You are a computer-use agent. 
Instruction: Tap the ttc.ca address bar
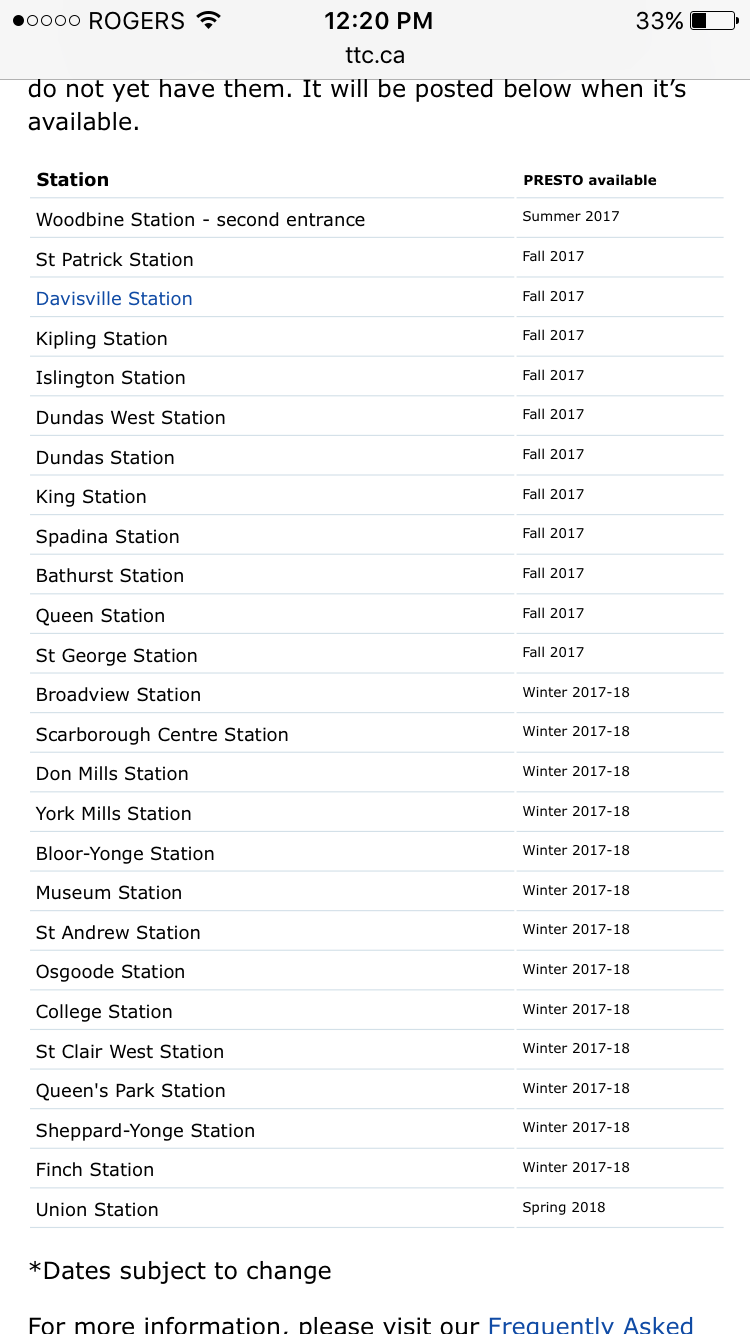click(x=375, y=56)
